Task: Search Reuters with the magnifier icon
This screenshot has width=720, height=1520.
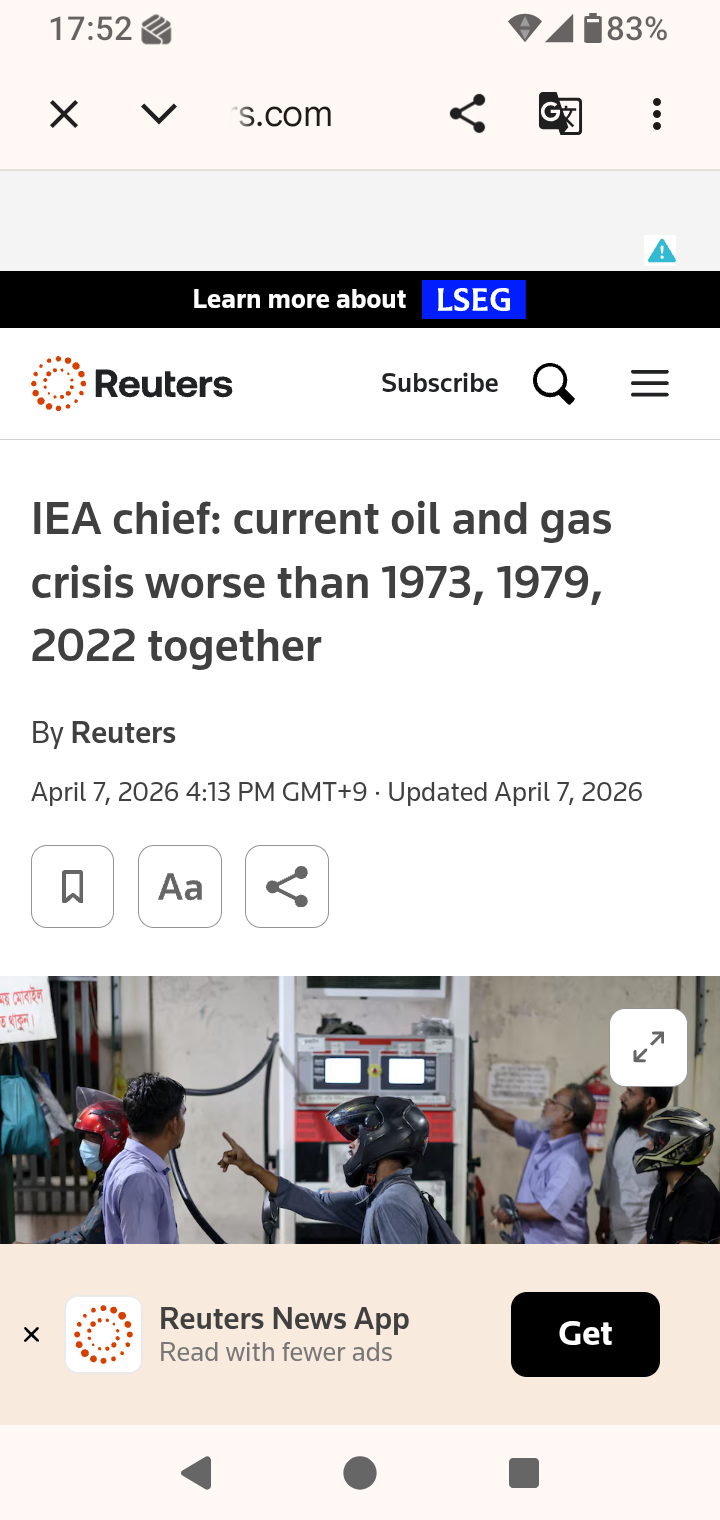Action: point(553,383)
